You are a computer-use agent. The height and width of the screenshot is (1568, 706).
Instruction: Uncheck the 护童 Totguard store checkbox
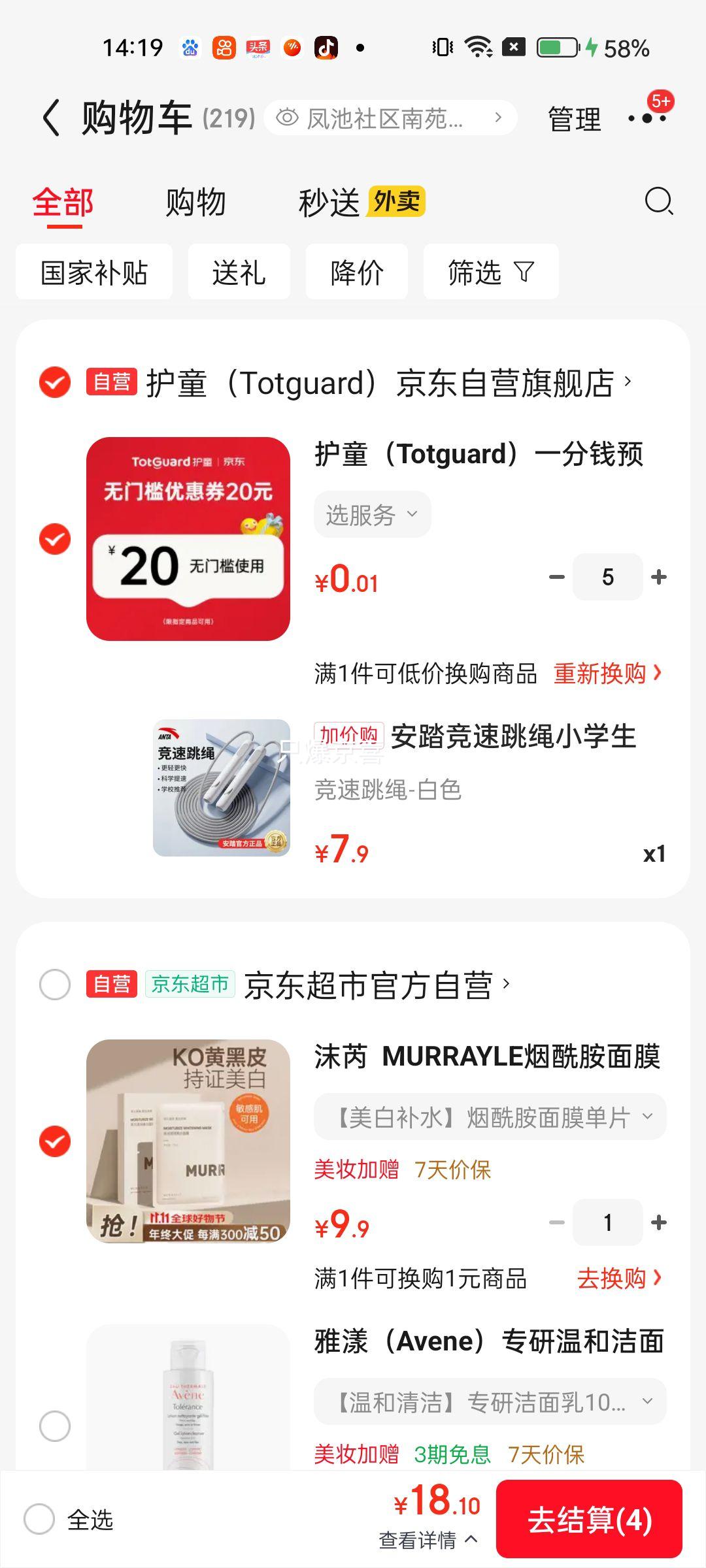pyautogui.click(x=55, y=382)
